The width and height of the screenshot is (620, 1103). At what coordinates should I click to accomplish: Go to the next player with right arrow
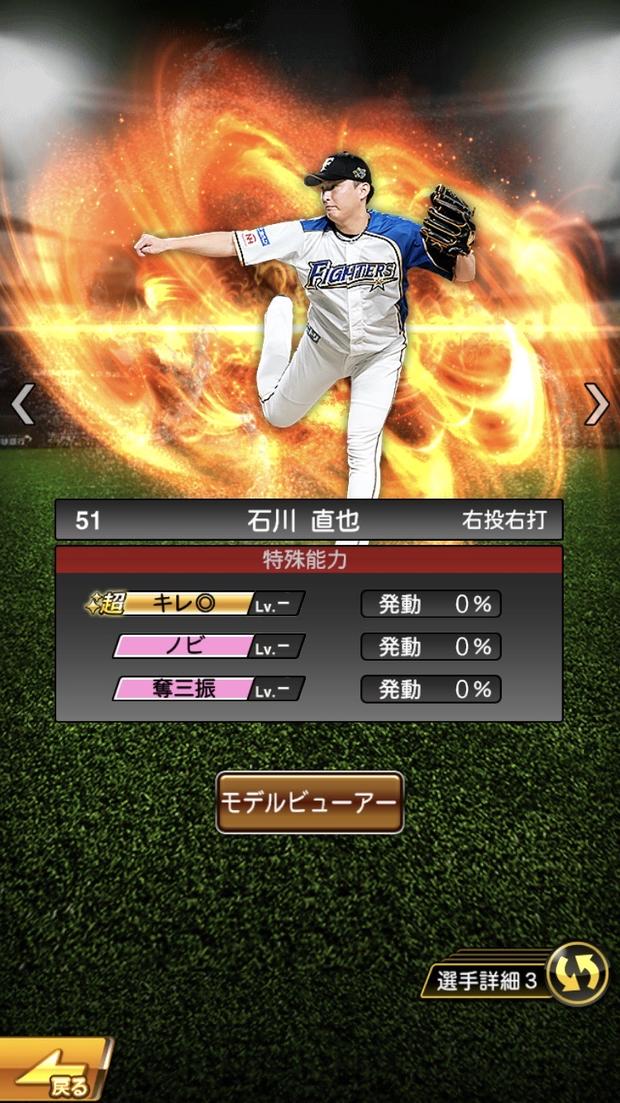[597, 403]
